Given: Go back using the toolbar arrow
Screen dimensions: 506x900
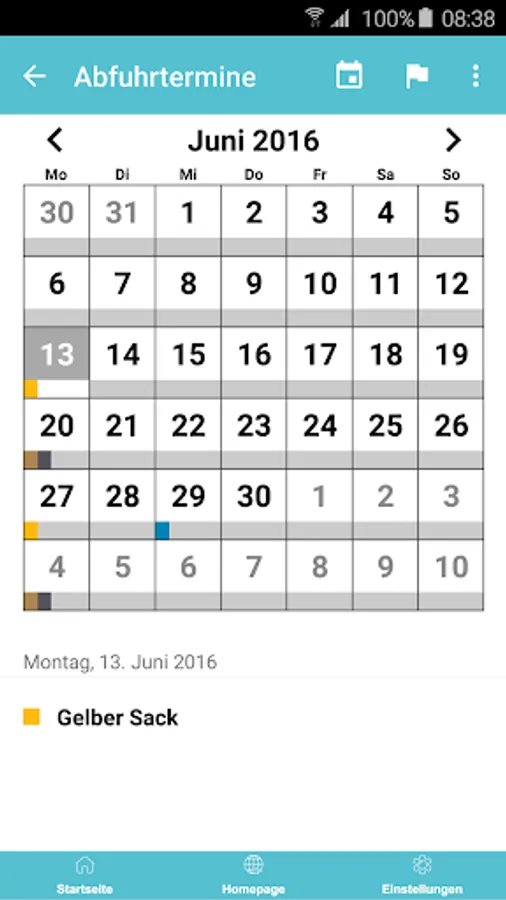Looking at the screenshot, I should click(x=34, y=76).
